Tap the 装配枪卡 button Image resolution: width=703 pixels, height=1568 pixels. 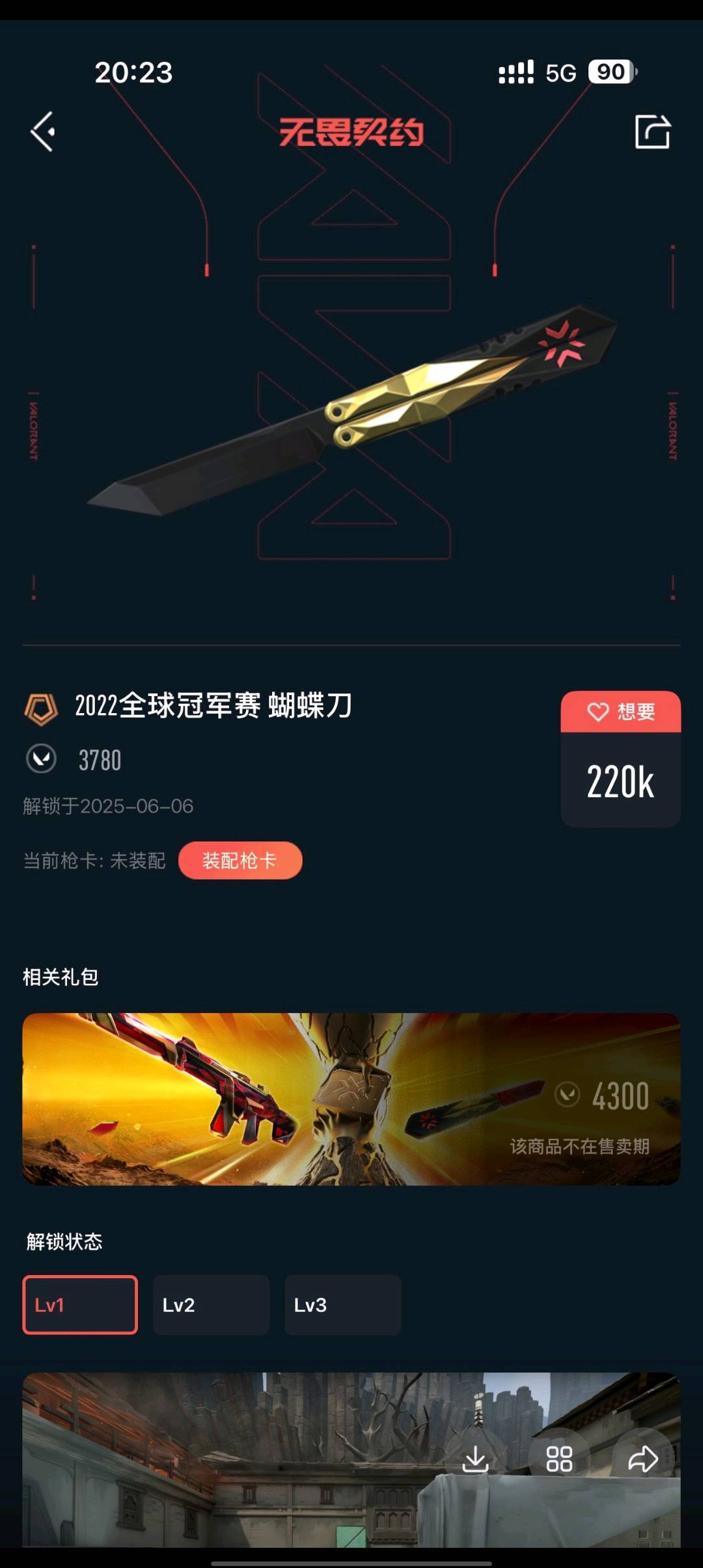[x=240, y=861]
